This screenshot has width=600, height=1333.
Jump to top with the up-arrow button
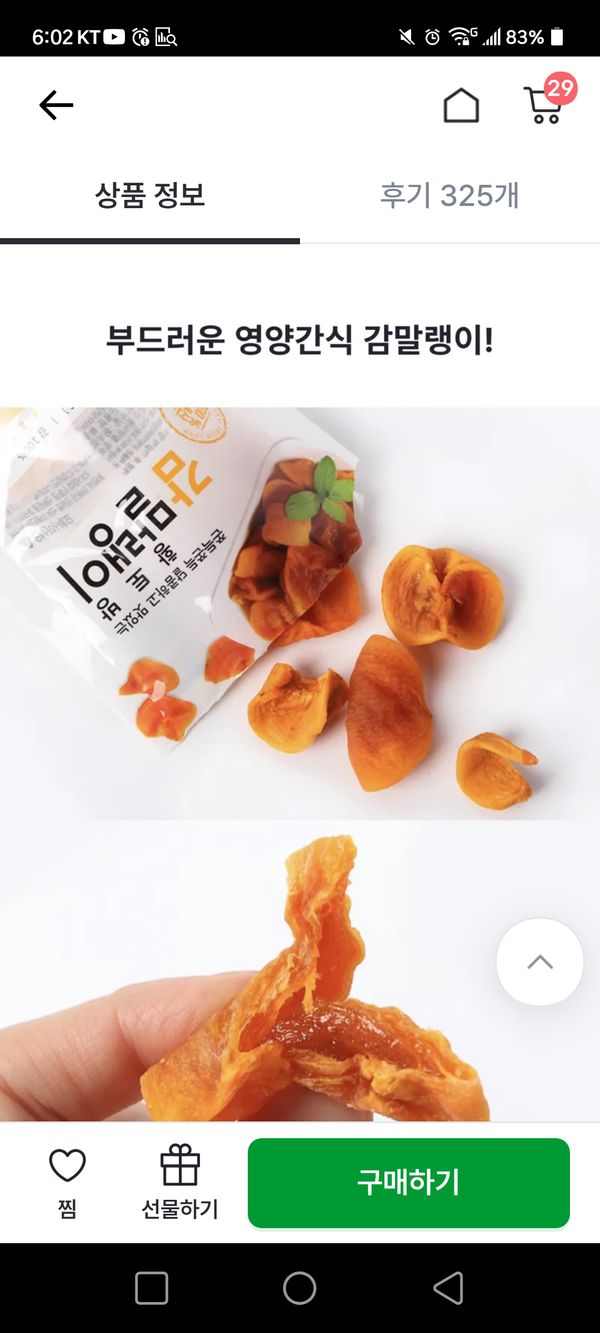tap(540, 962)
